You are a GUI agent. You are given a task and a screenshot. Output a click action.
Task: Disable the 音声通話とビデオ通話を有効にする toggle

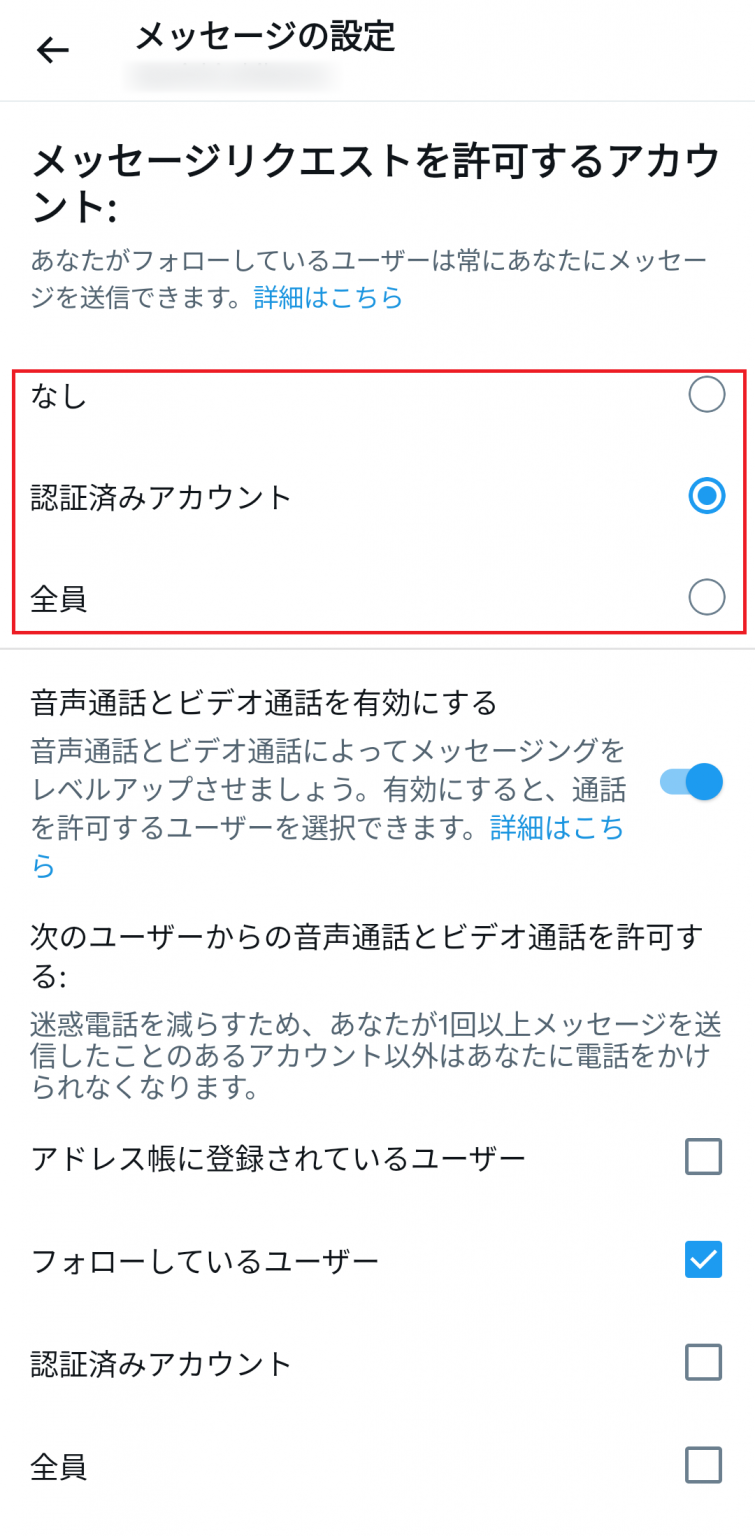(692, 781)
